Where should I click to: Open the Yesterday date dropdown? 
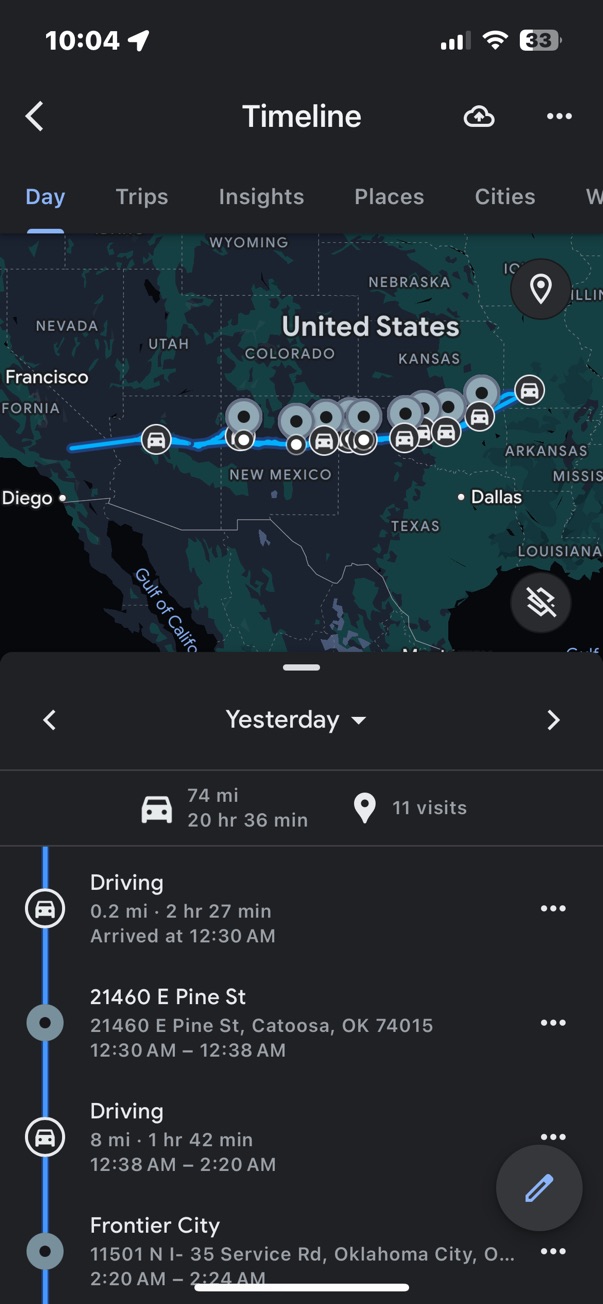tap(296, 720)
